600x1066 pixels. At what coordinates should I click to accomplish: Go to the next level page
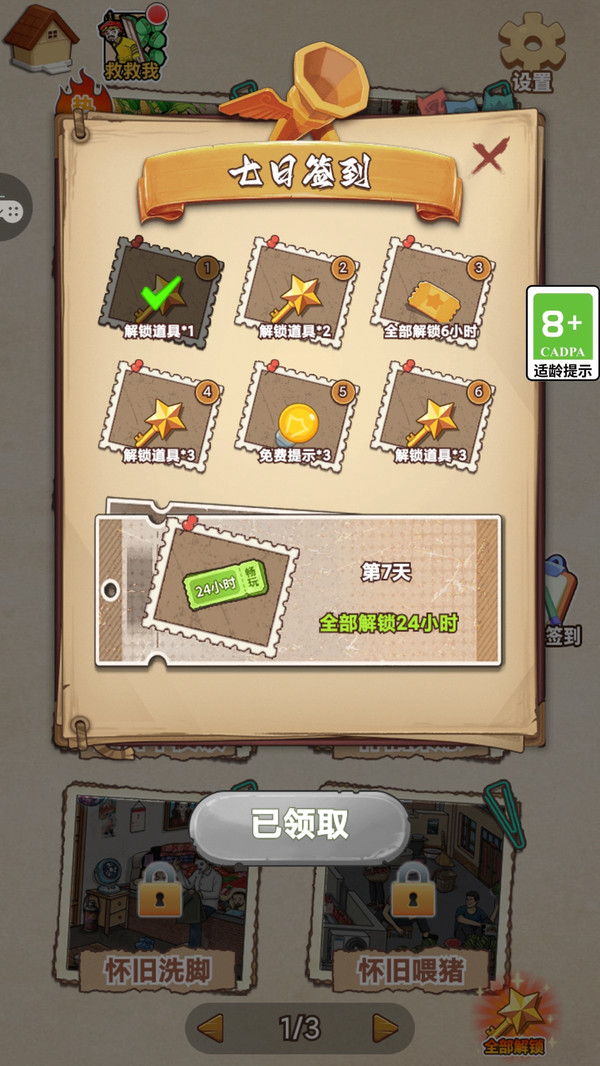pyautogui.click(x=386, y=1027)
